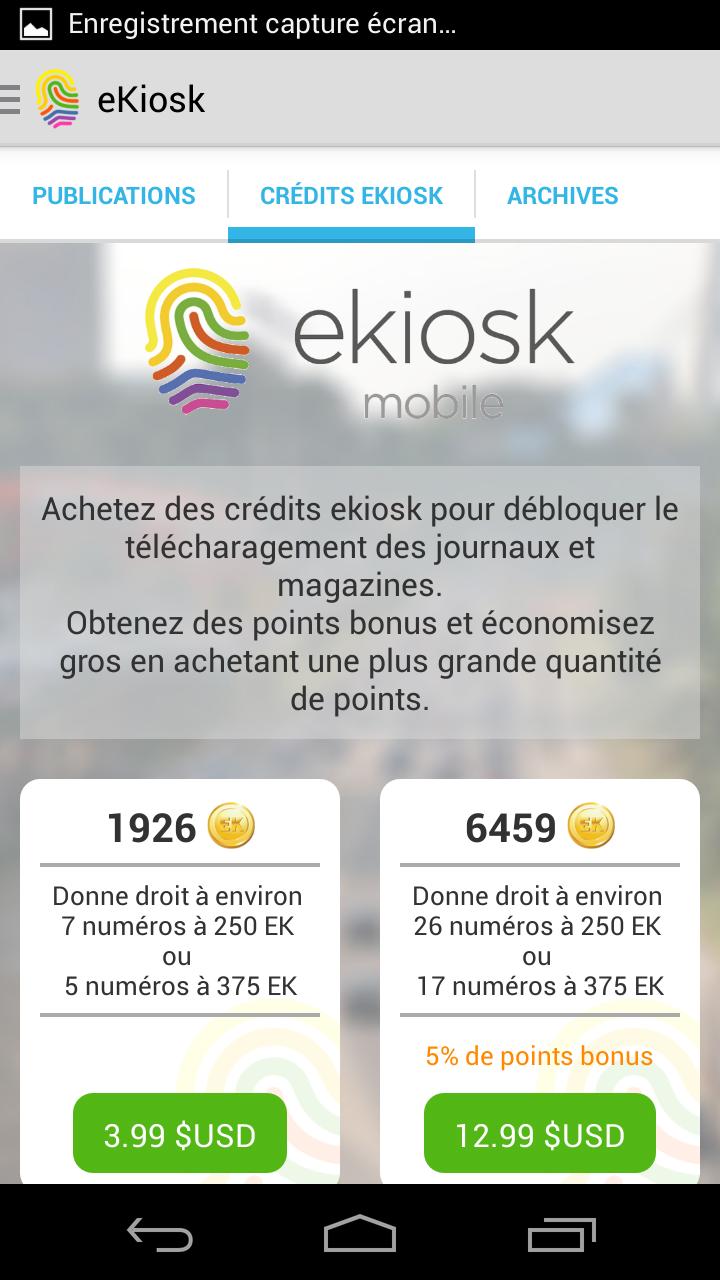
Task: Go to the Archives tab
Action: [x=562, y=195]
